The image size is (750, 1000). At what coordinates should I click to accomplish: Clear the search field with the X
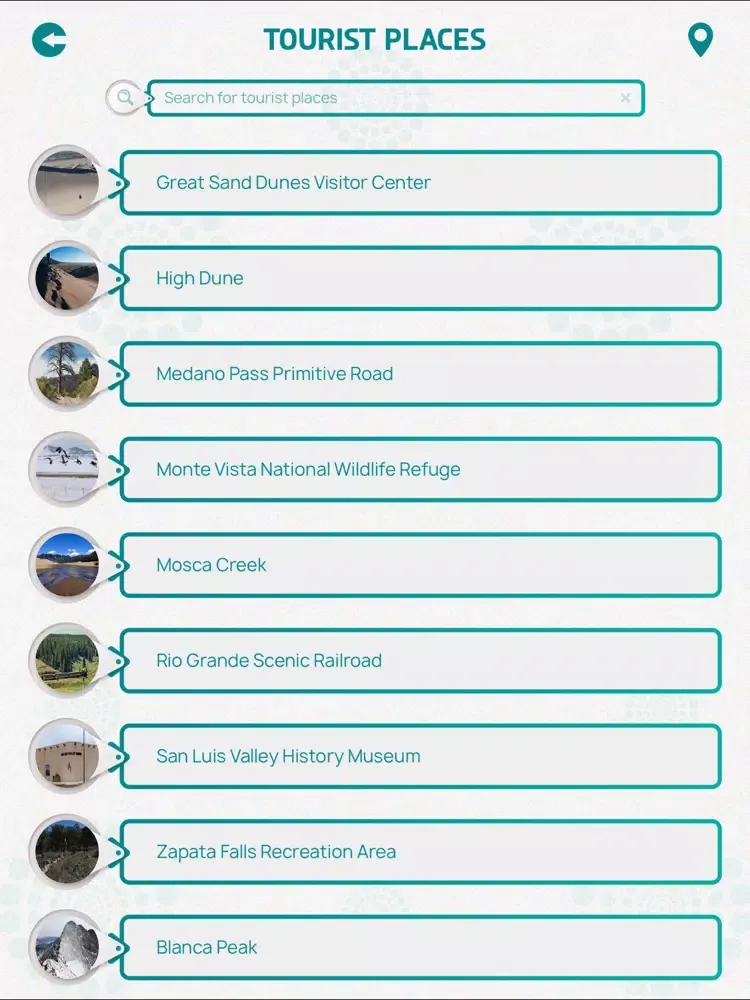click(625, 98)
